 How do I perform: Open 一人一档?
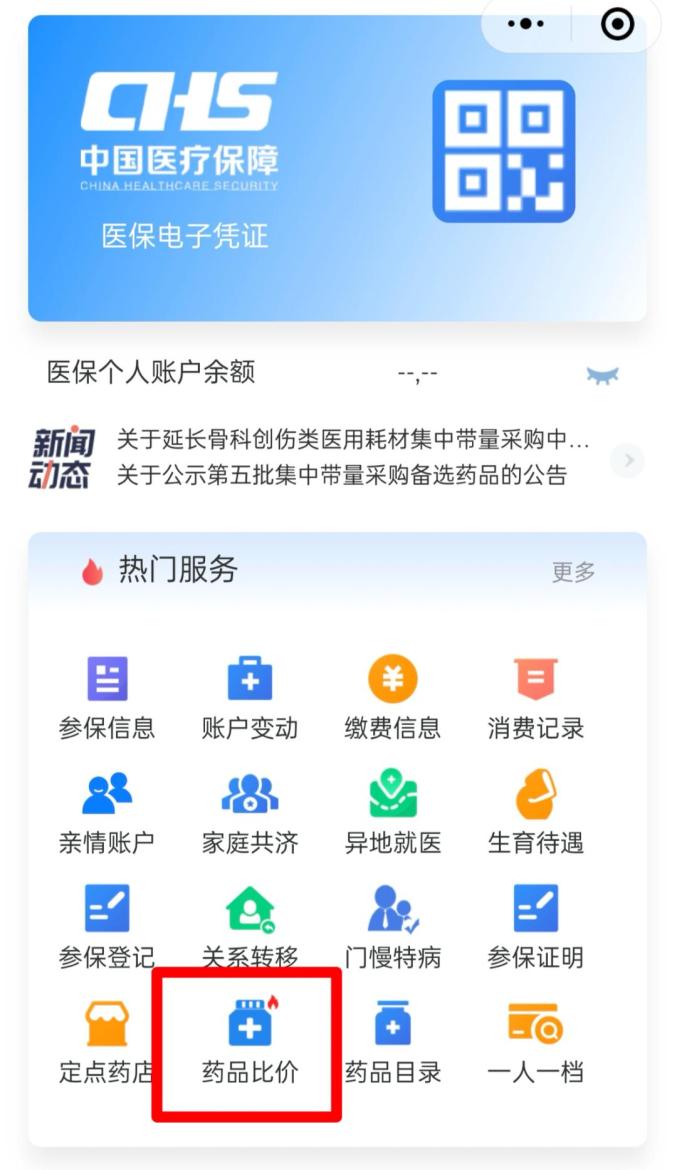tap(535, 1042)
